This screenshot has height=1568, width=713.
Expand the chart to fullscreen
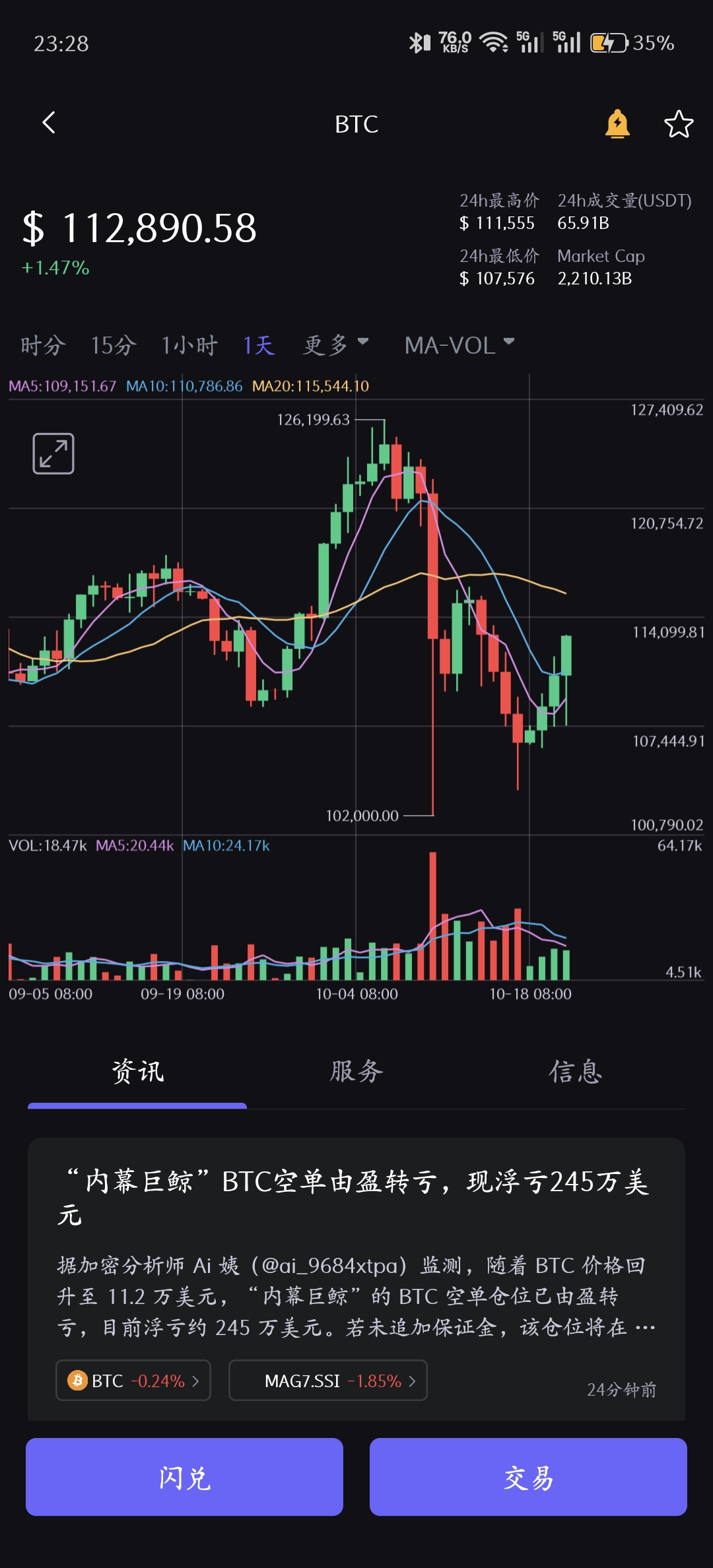pyautogui.click(x=53, y=453)
